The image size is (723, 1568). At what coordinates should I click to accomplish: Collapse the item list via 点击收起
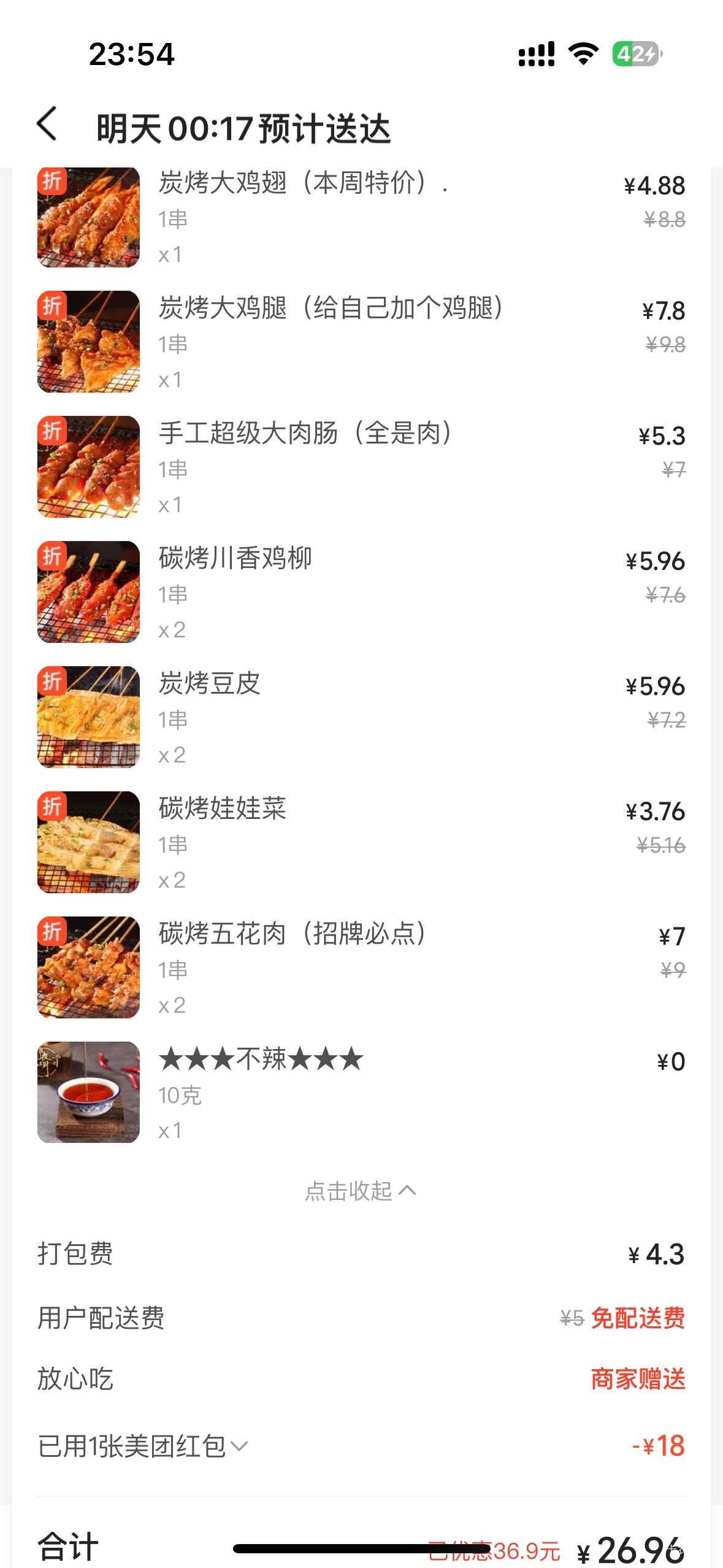click(x=361, y=1191)
